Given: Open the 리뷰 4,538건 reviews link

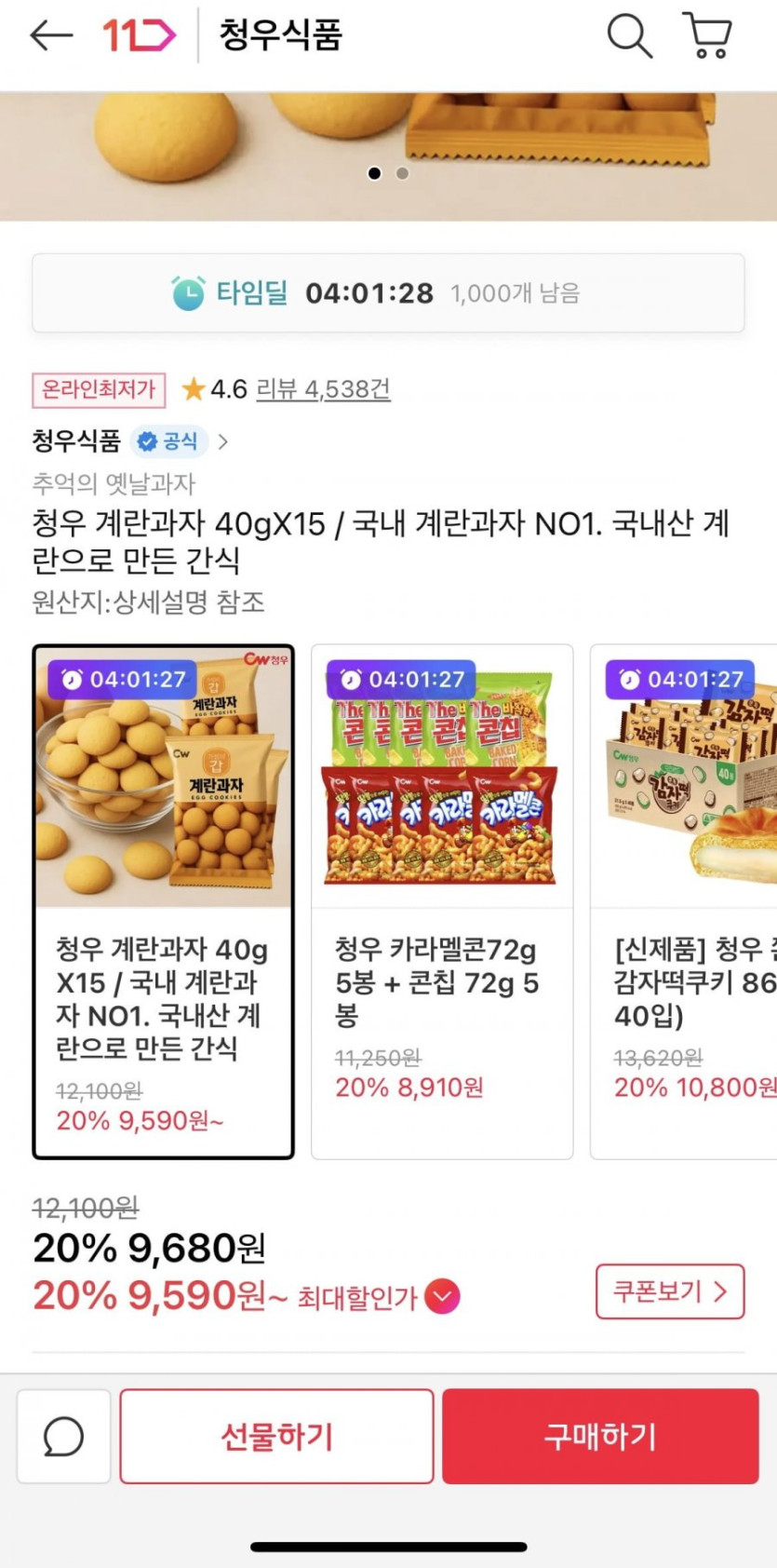Looking at the screenshot, I should pyautogui.click(x=323, y=389).
